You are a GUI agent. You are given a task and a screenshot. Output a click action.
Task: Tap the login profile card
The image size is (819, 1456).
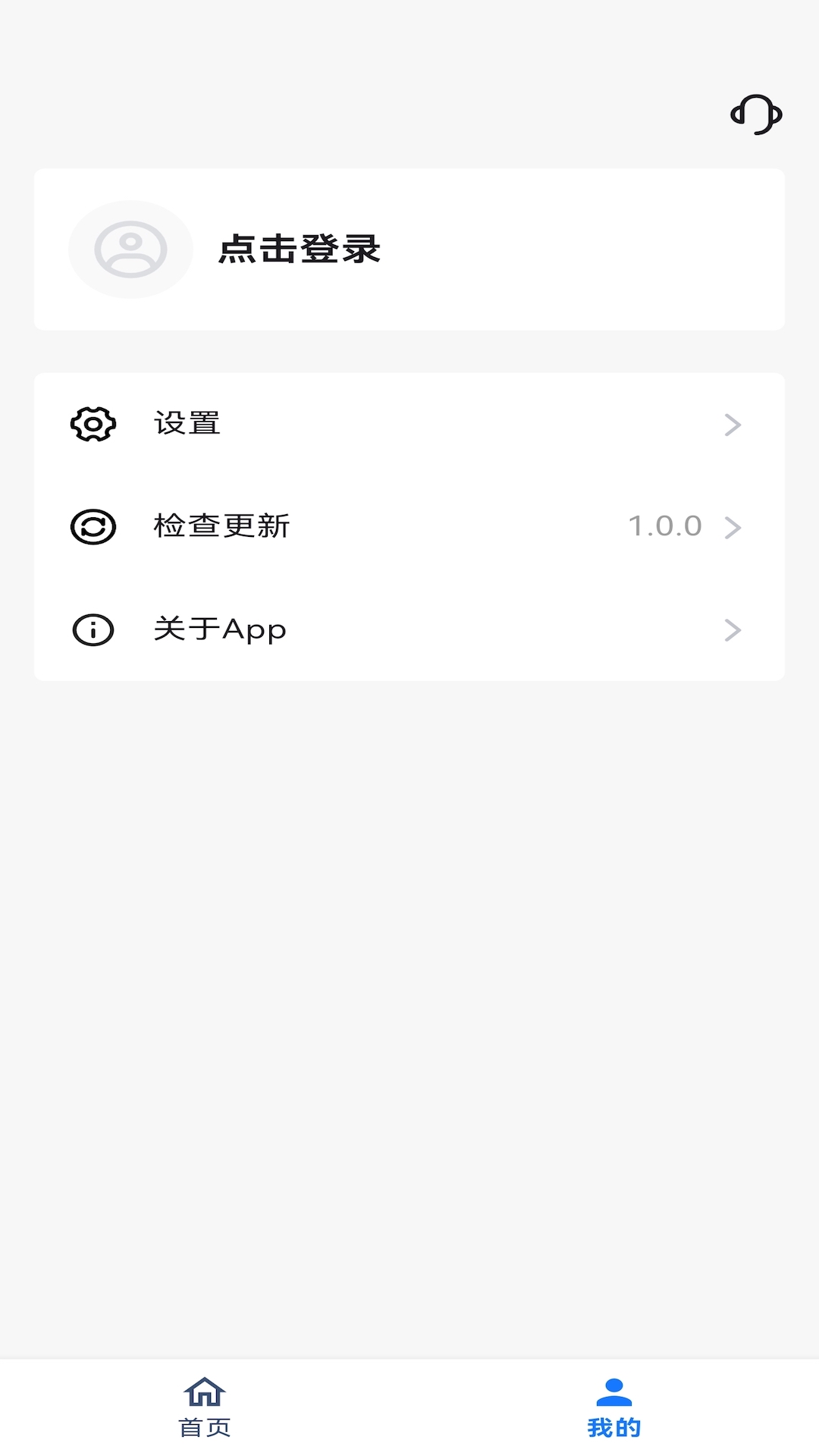(409, 250)
